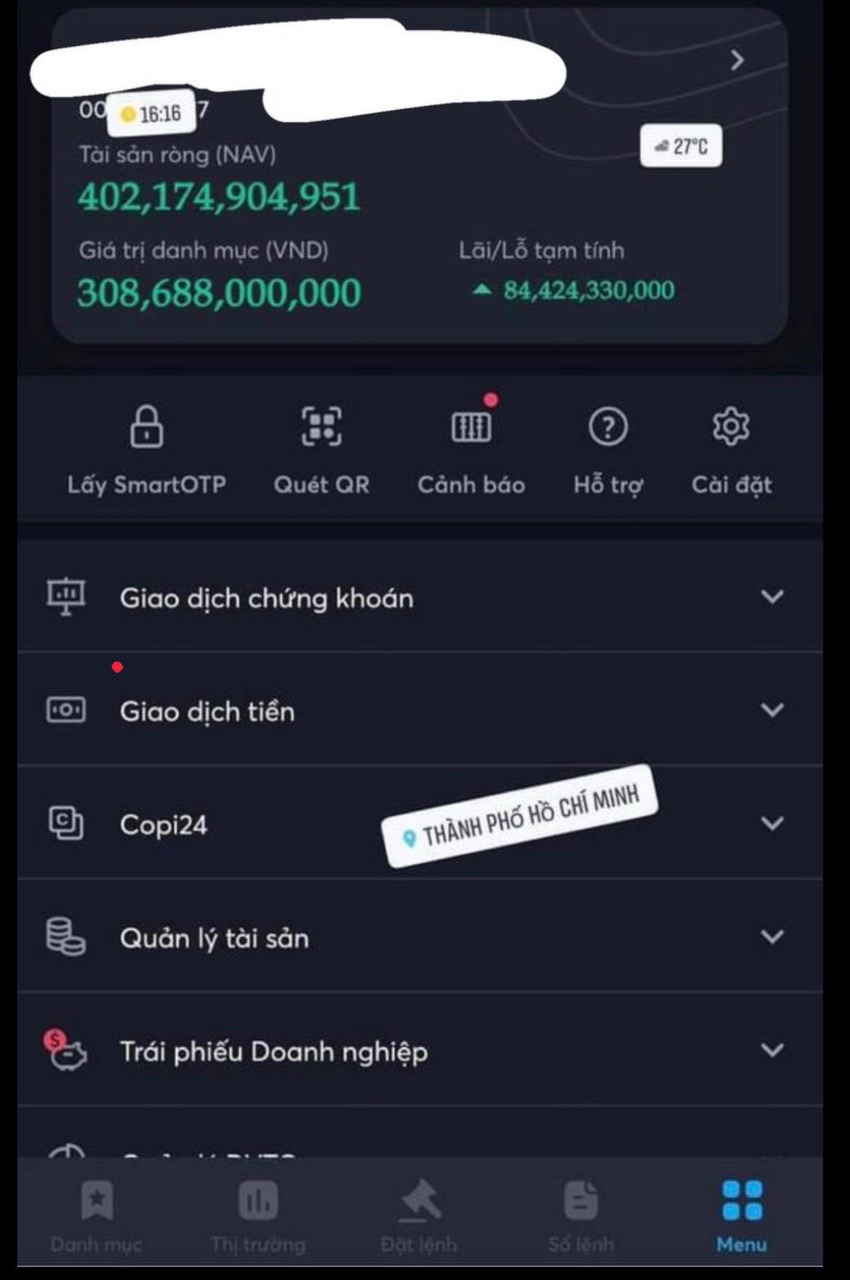Open Cài đặt settings

coord(731,448)
